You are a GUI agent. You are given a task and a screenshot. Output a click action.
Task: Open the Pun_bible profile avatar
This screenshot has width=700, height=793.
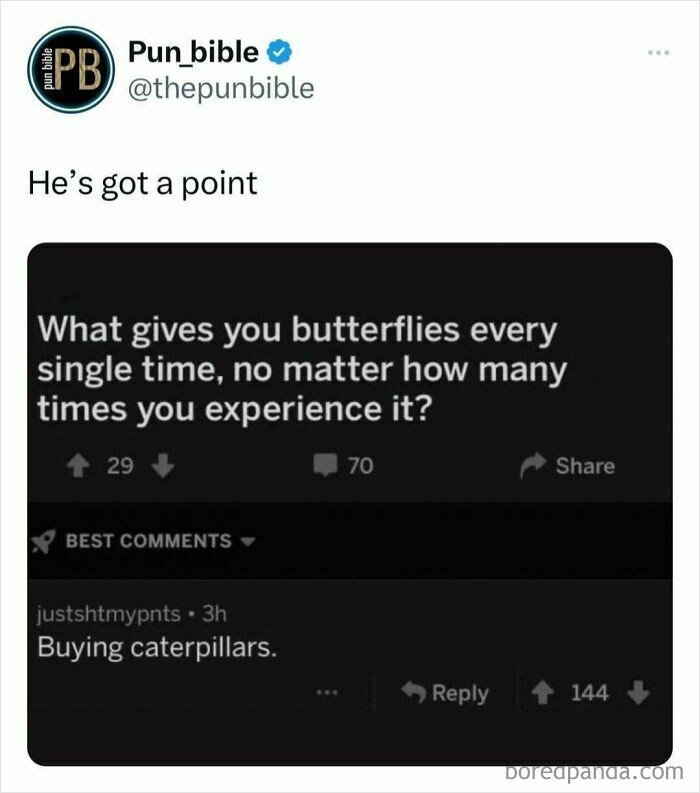click(71, 69)
